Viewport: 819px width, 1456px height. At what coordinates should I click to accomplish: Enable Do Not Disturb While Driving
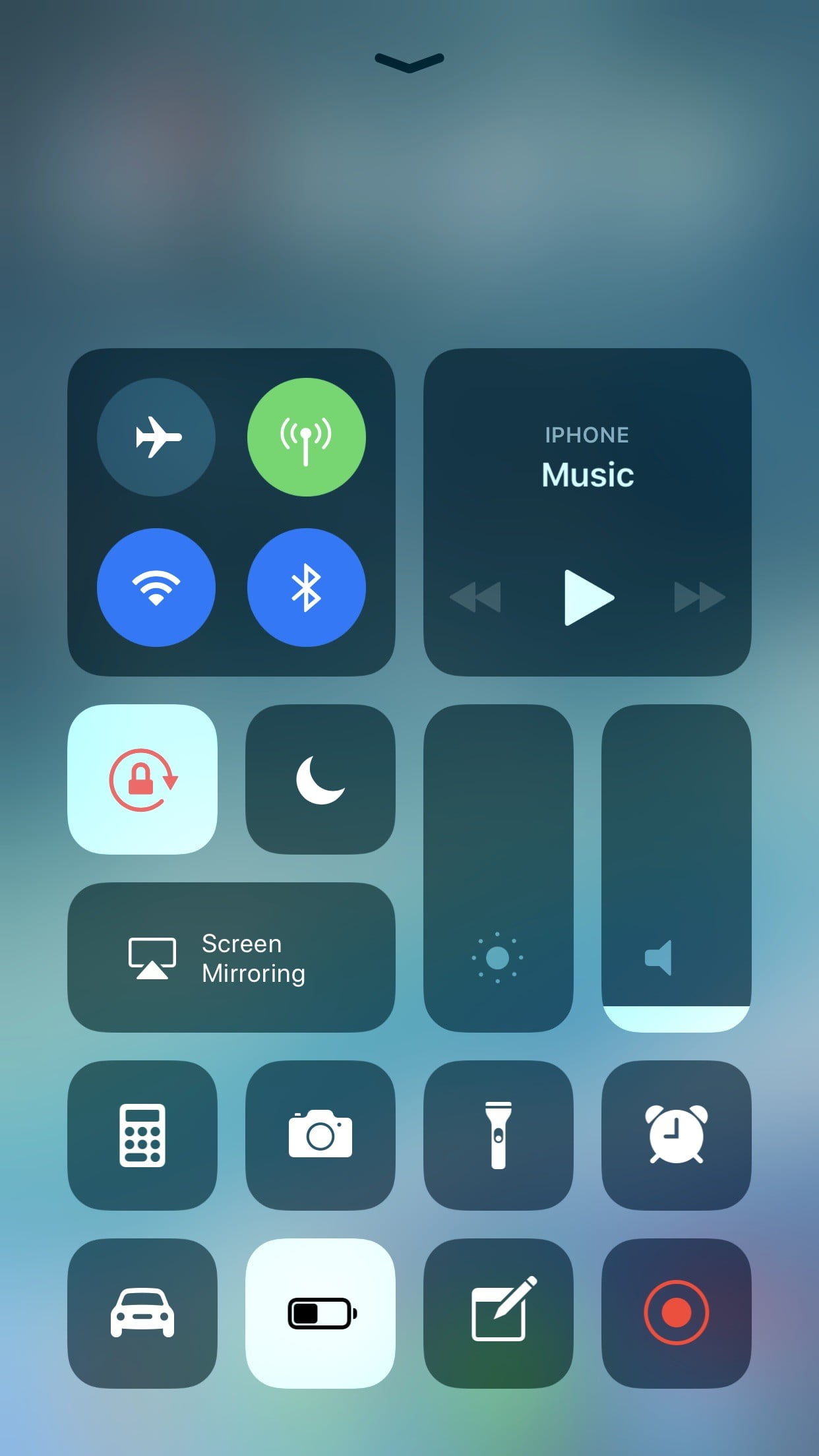[x=142, y=1313]
